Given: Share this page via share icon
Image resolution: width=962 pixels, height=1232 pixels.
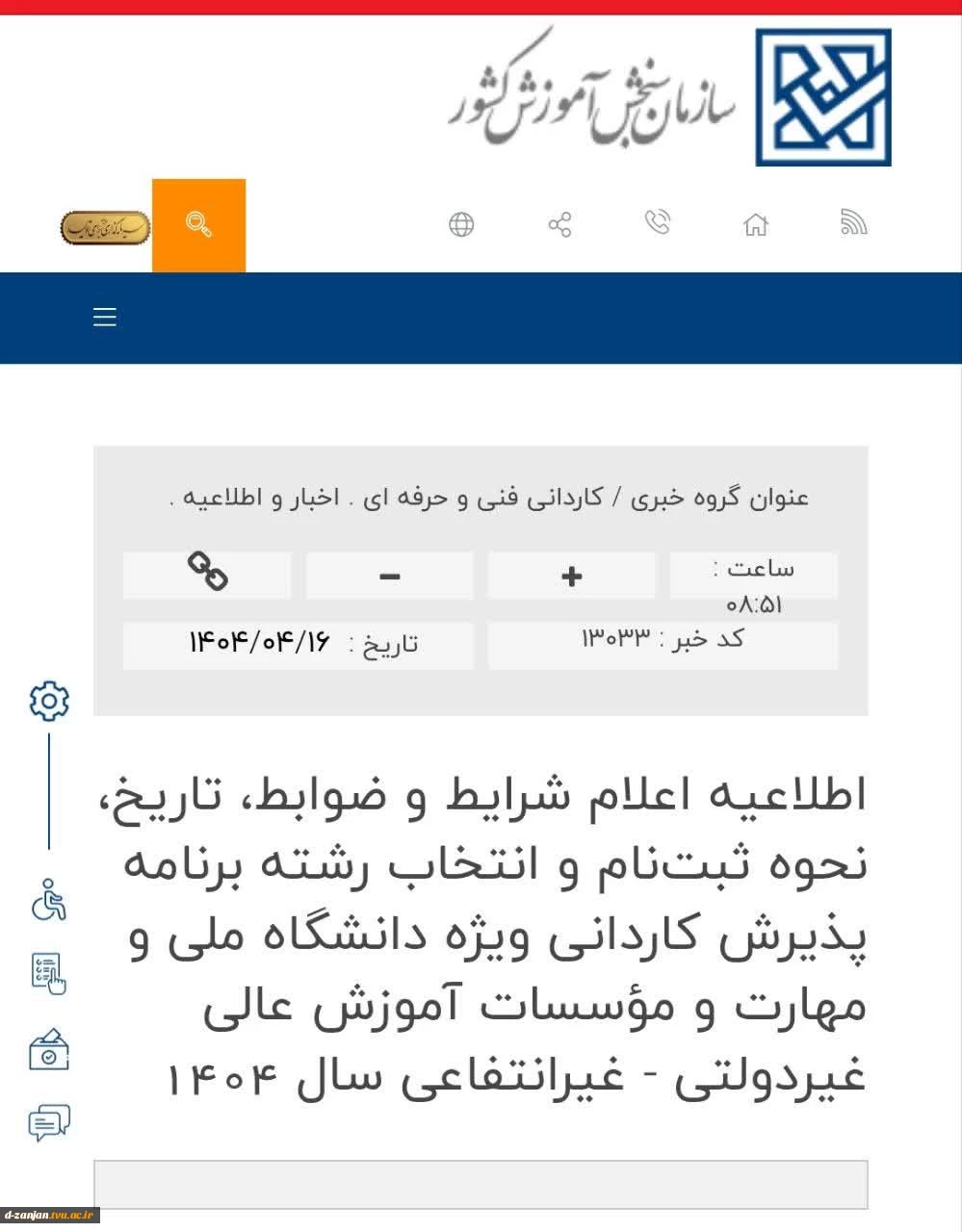Looking at the screenshot, I should (x=559, y=225).
